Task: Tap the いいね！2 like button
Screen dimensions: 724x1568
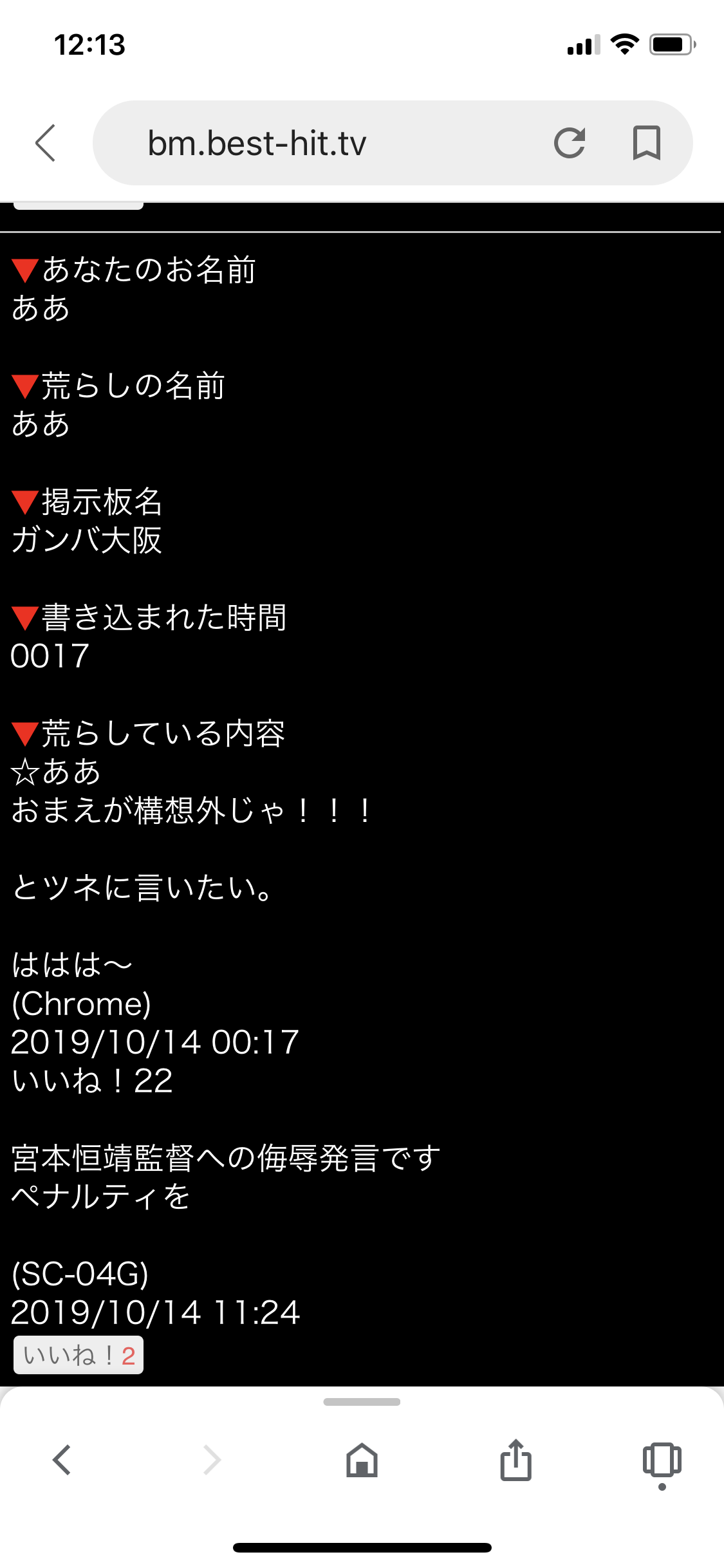Action: [x=79, y=1355]
